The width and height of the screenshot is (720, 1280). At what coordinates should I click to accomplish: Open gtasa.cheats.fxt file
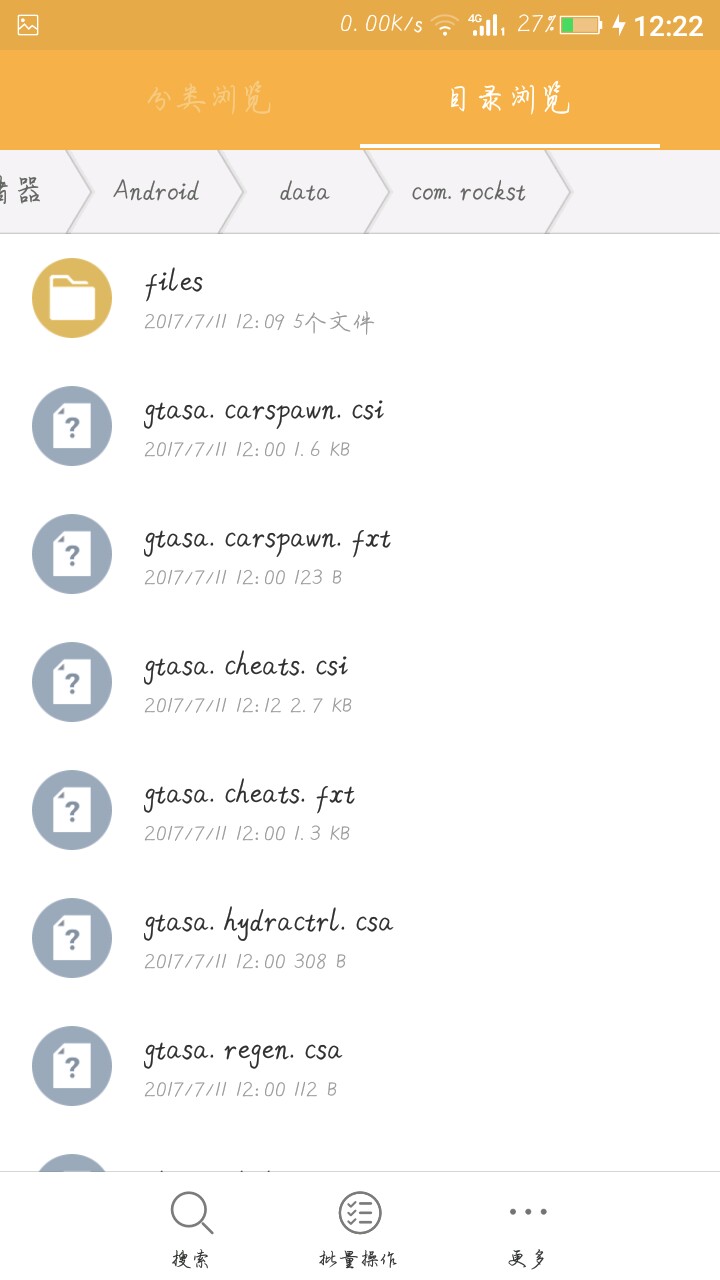[x=360, y=810]
